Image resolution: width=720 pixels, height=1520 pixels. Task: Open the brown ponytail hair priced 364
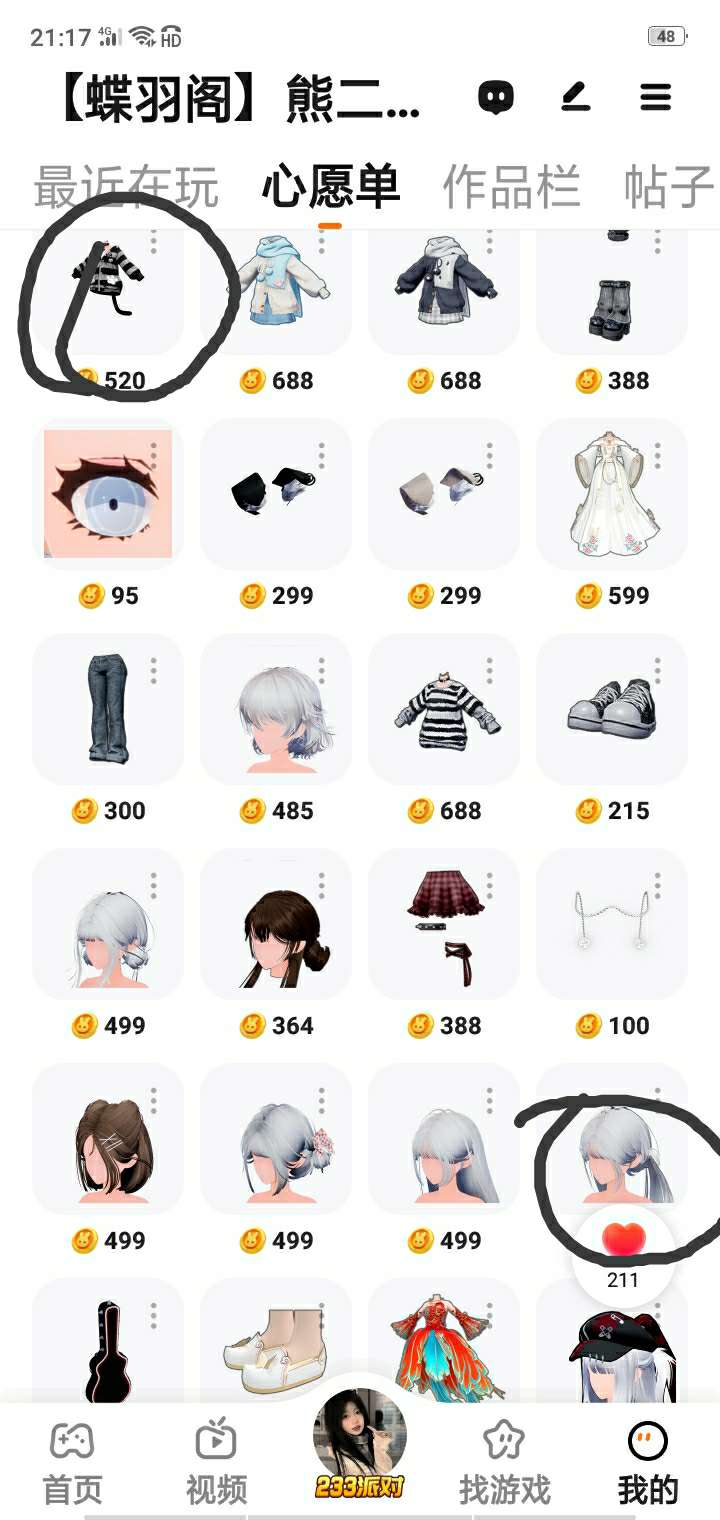click(276, 924)
